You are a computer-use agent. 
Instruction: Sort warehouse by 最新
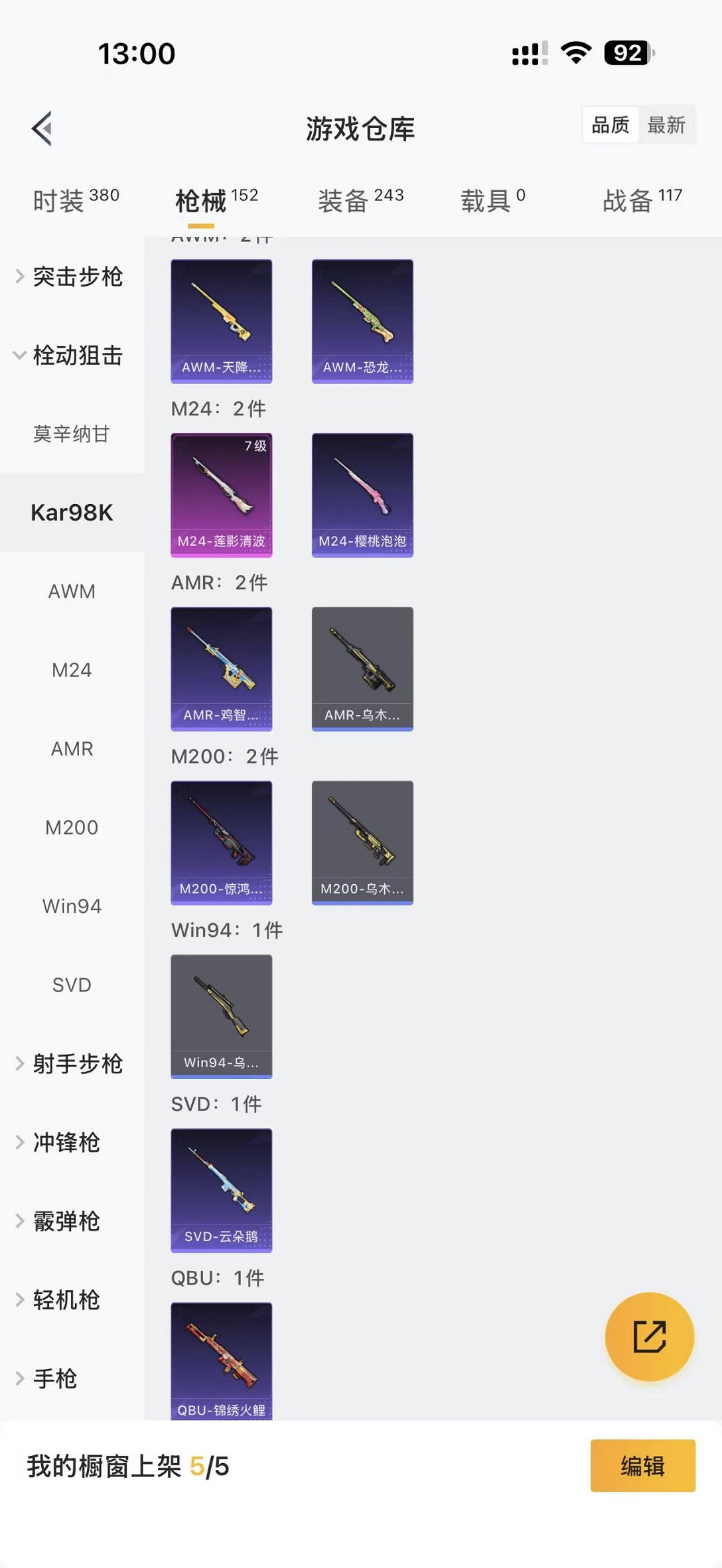666,125
